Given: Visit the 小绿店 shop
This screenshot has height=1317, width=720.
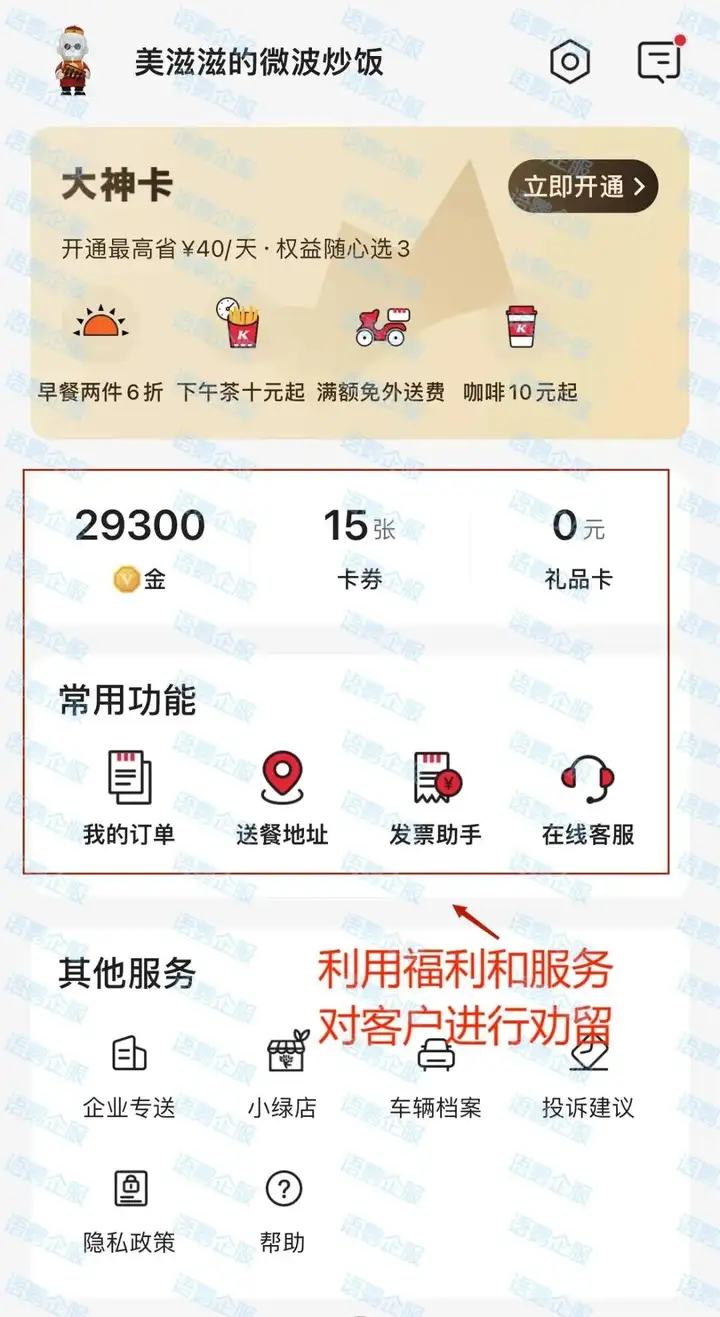Looking at the screenshot, I should pos(284,1074).
